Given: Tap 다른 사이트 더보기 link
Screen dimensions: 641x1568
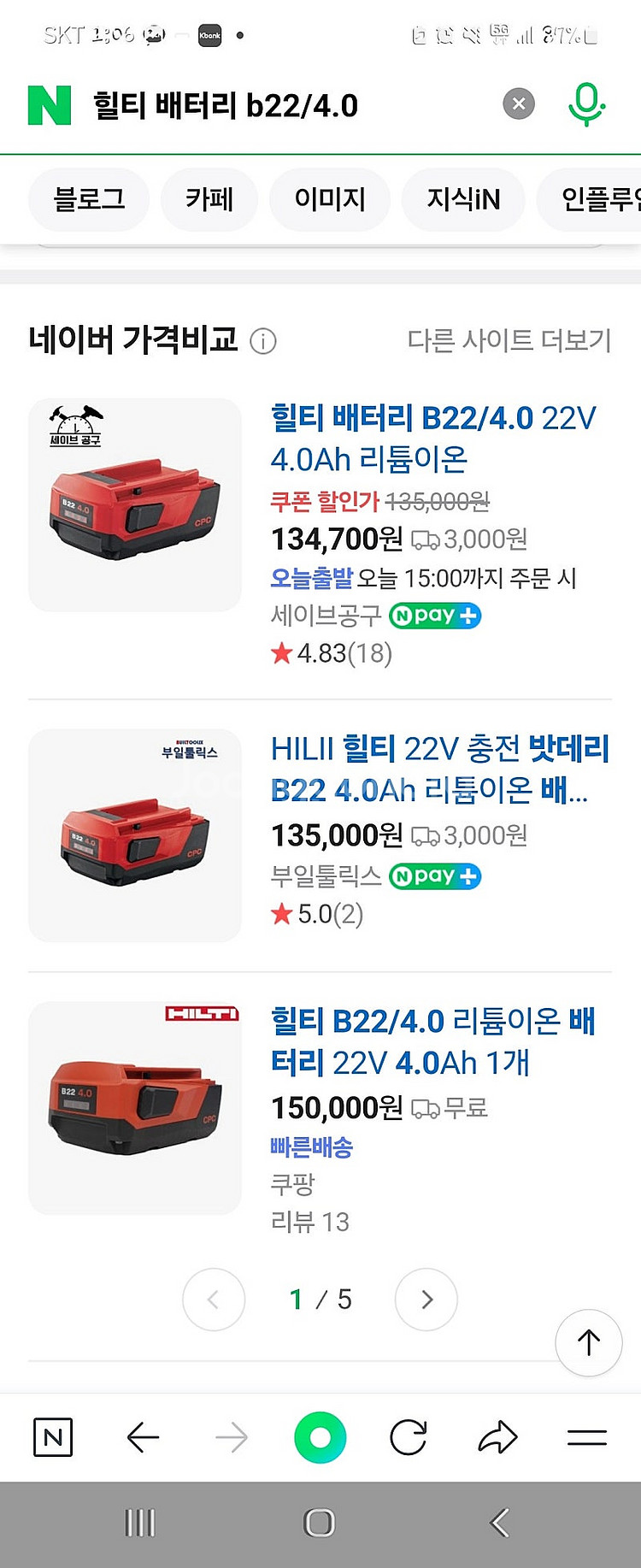Looking at the screenshot, I should [x=509, y=339].
